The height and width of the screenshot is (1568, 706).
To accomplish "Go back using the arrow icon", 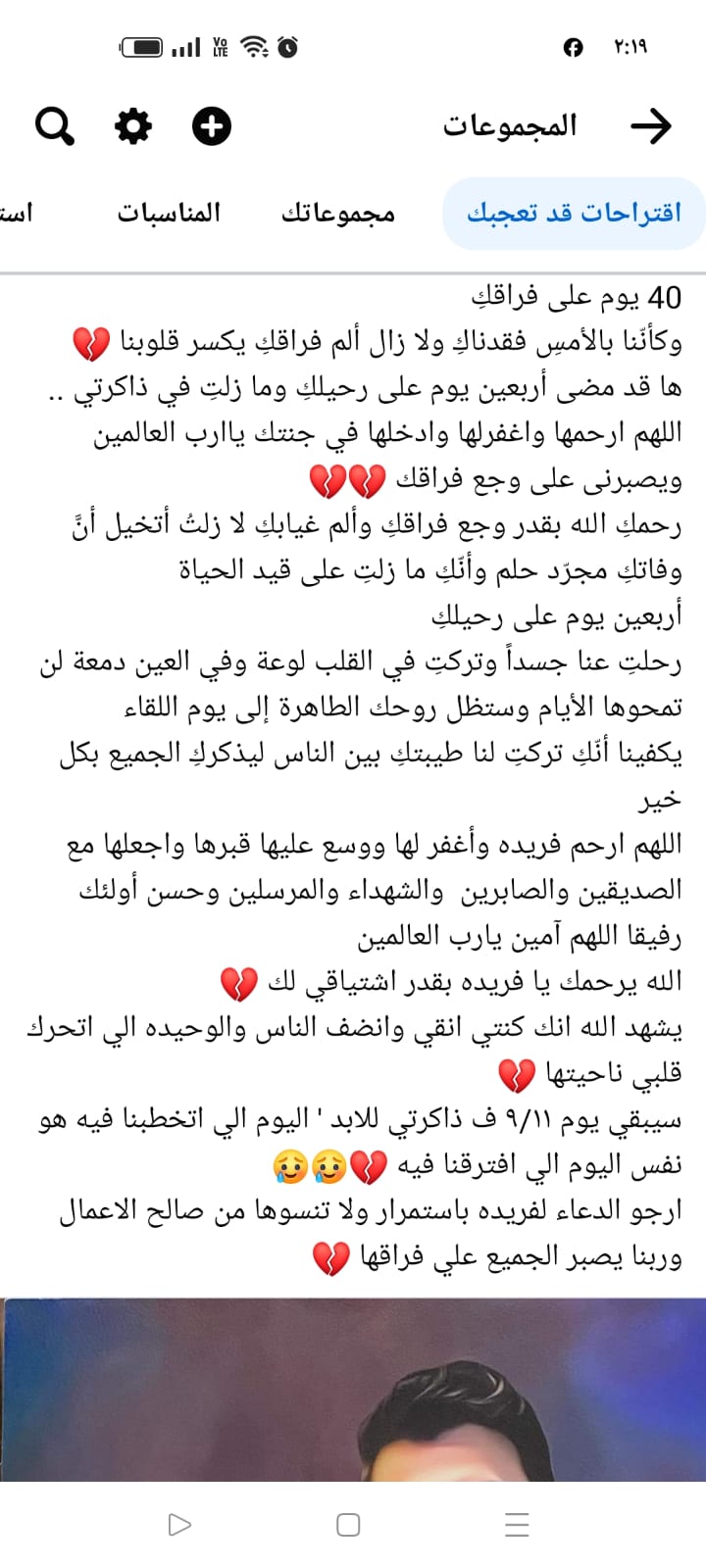I will point(650,126).
